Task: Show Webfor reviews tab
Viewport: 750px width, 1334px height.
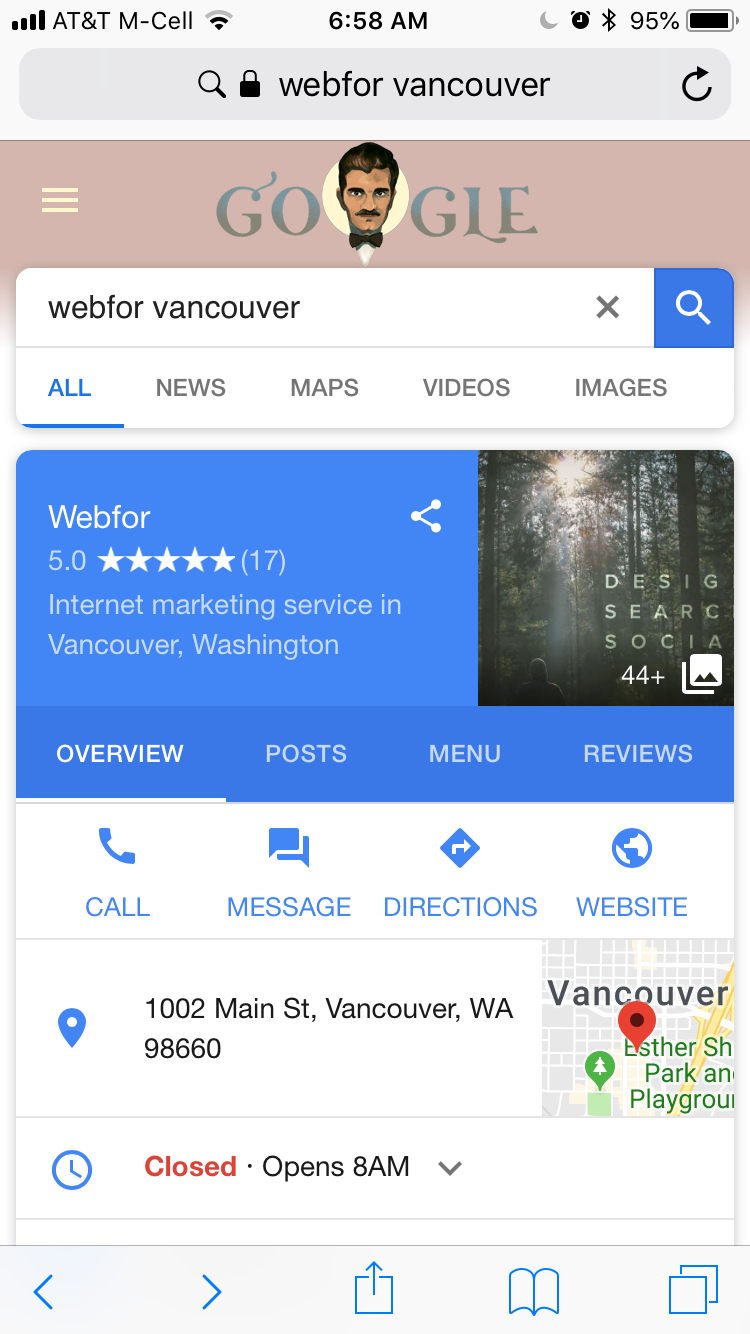Action: [x=638, y=754]
